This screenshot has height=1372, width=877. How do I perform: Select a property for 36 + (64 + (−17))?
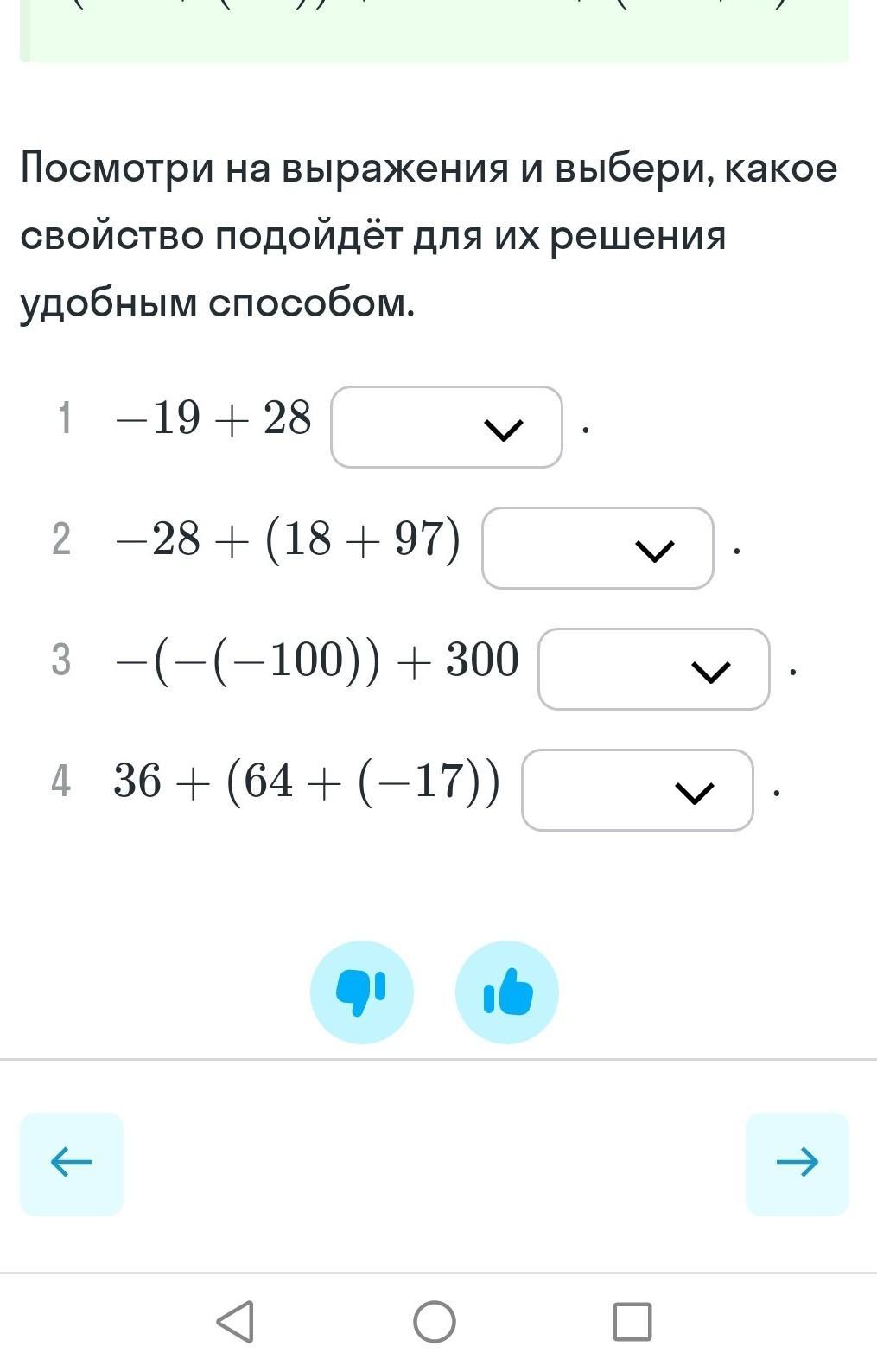(x=638, y=790)
